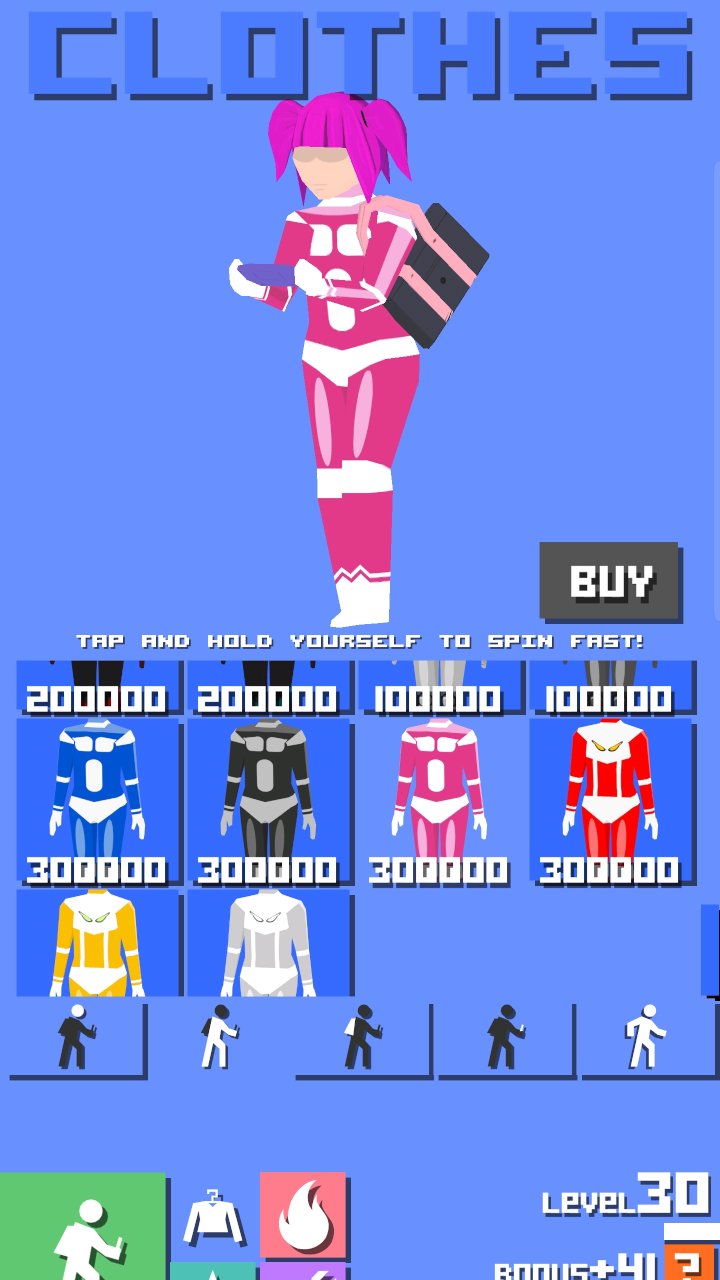Image resolution: width=720 pixels, height=1280 pixels.
Task: Pick the red suit costing 300000
Action: point(610,800)
